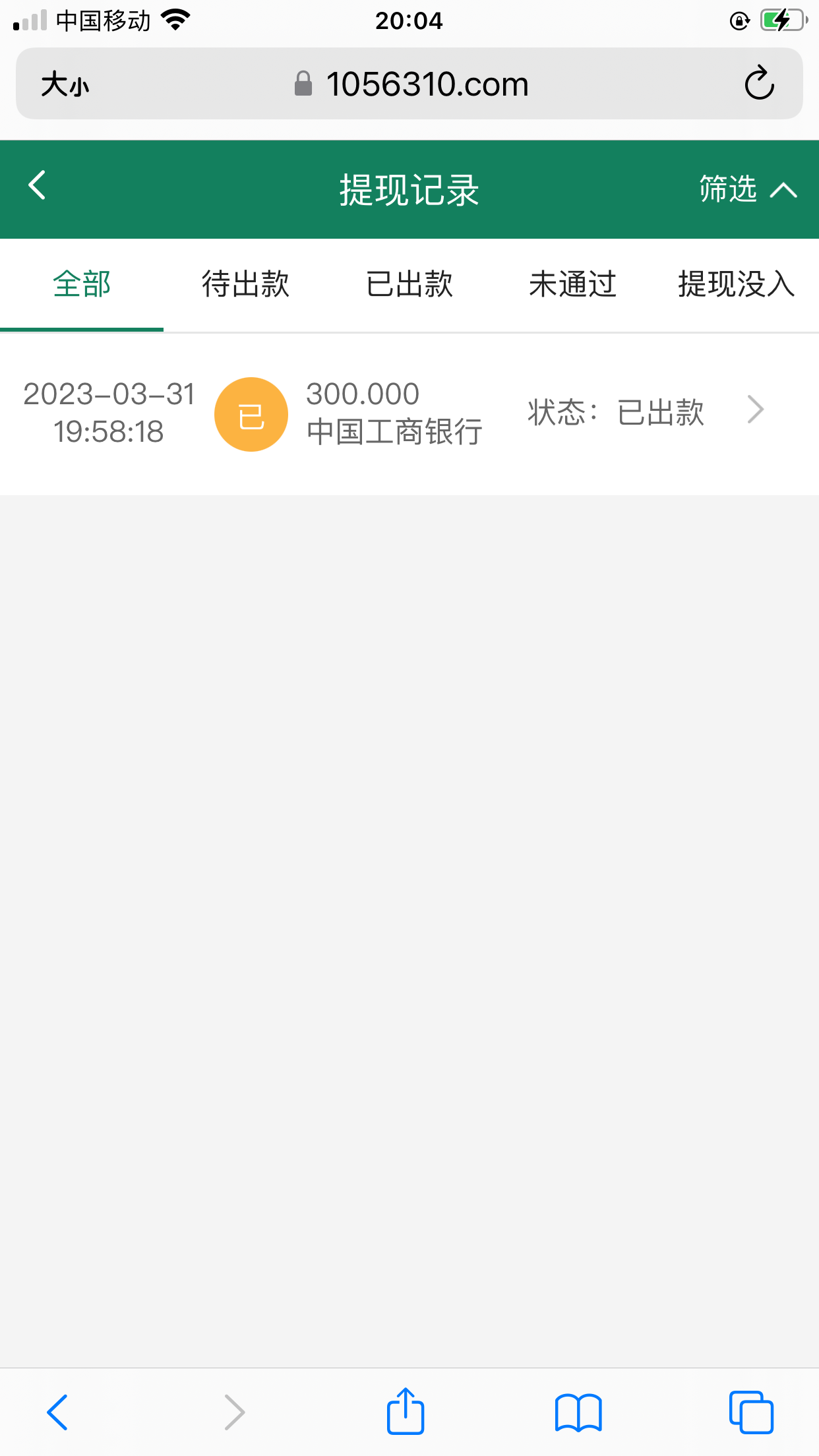Viewport: 819px width, 1456px height.
Task: Go back from the 提现记录 page
Action: pyautogui.click(x=38, y=185)
